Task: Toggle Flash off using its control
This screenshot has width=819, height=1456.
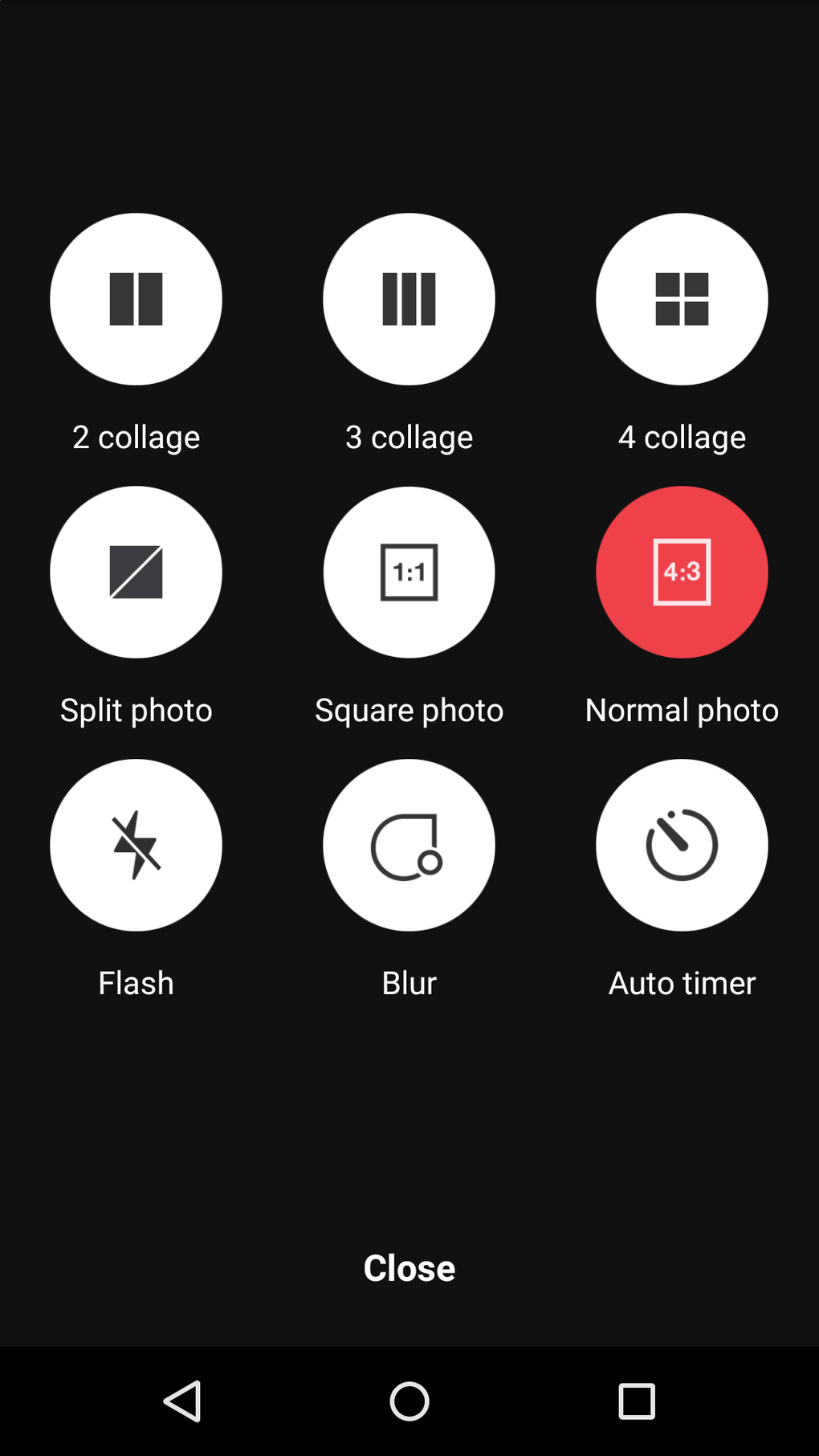Action: point(136,844)
